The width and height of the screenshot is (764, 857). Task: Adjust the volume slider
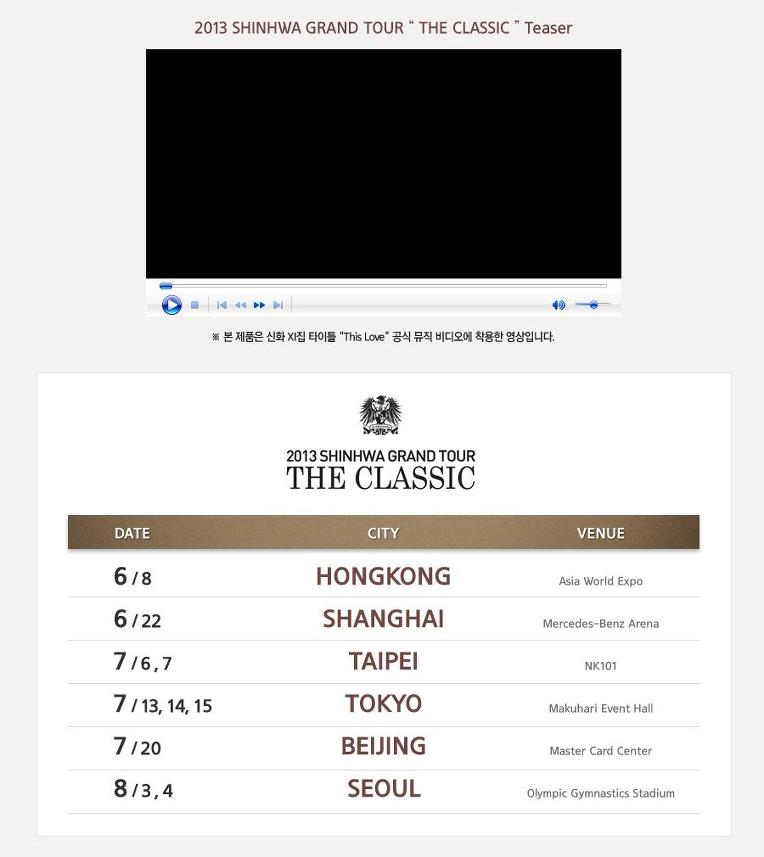pyautogui.click(x=592, y=304)
